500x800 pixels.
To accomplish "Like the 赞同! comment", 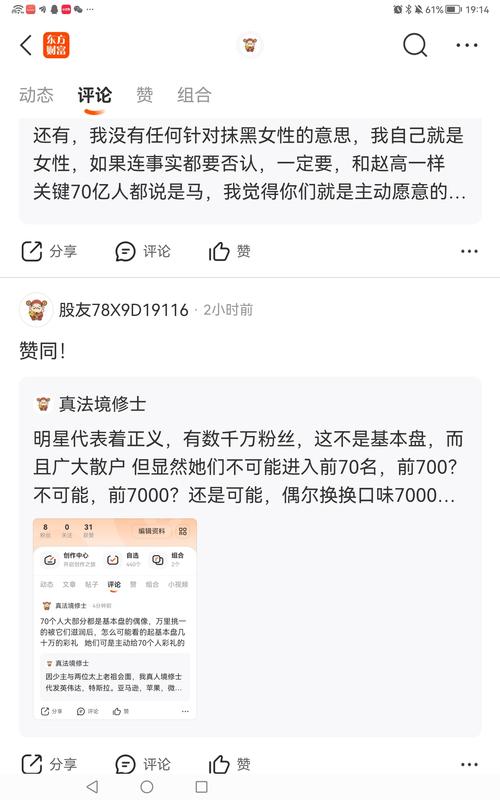I will coord(230,764).
